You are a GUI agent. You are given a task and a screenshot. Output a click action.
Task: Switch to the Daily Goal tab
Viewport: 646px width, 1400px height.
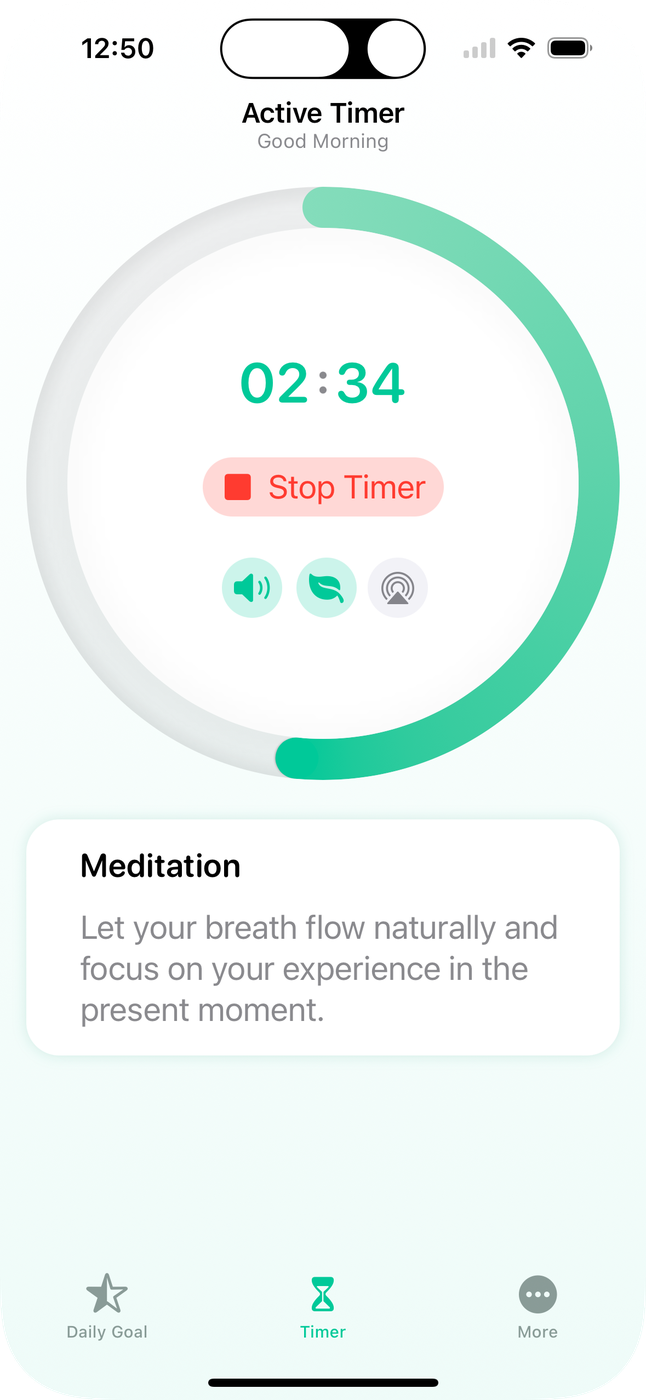coord(107,1306)
